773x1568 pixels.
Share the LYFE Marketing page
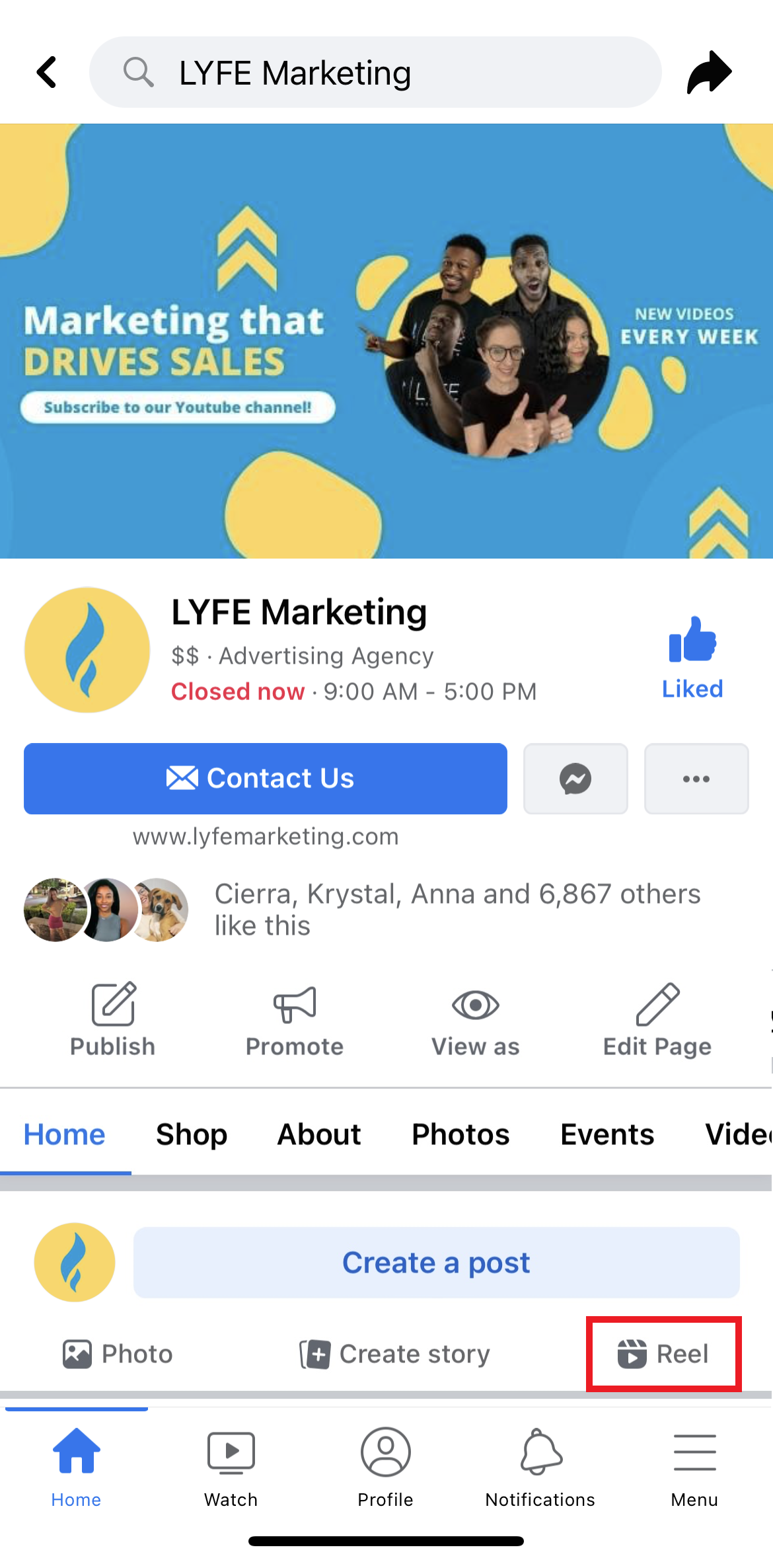[x=709, y=72]
